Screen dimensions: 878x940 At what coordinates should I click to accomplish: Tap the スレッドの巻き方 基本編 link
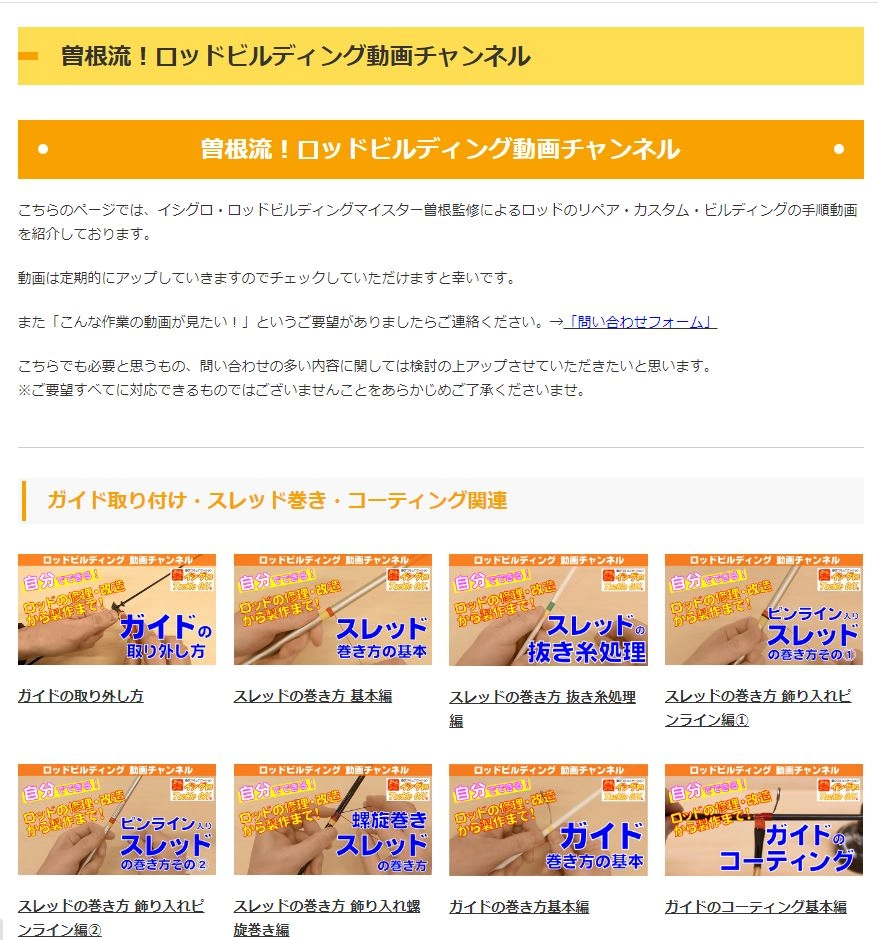313,695
